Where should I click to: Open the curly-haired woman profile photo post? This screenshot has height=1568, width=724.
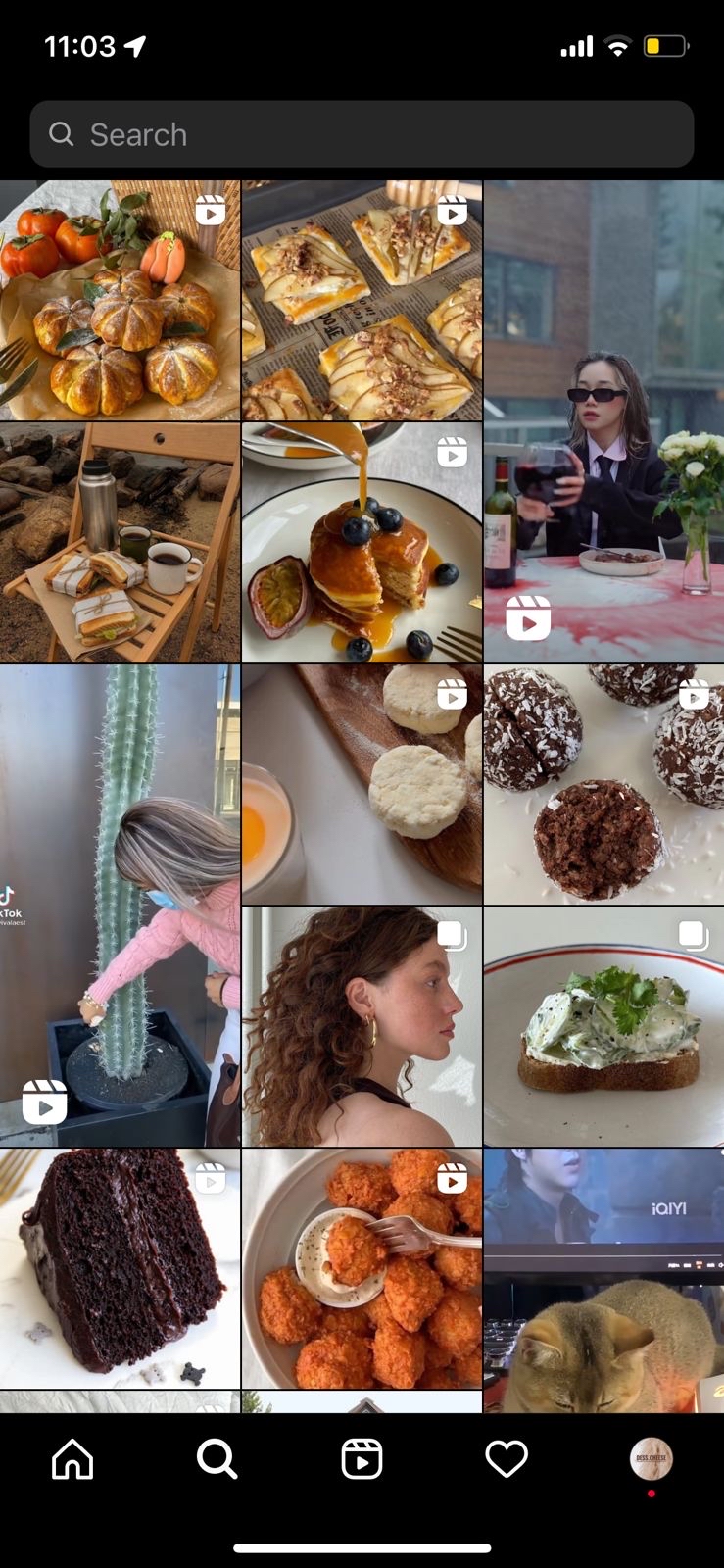pyautogui.click(x=362, y=1026)
